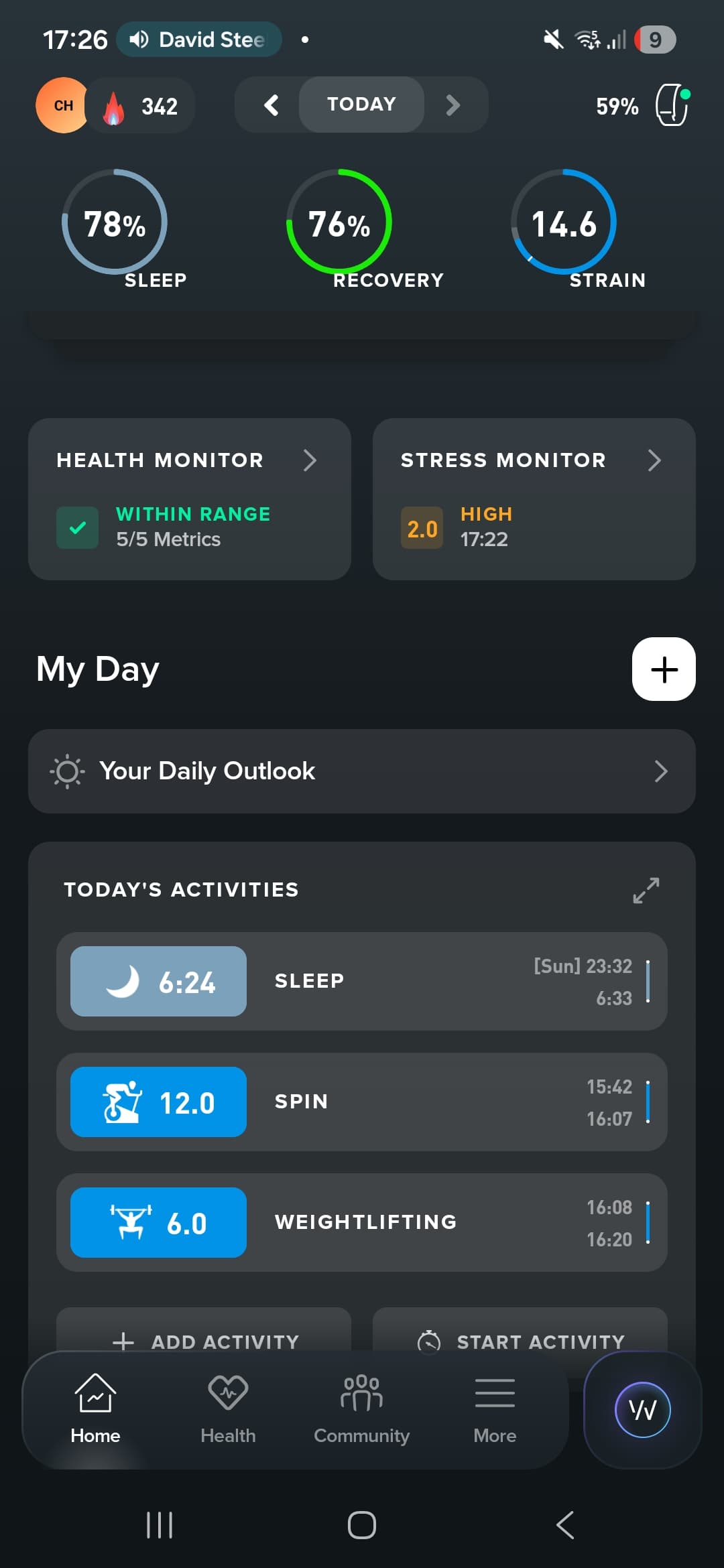Image resolution: width=724 pixels, height=1568 pixels.
Task: Open the 76% Recovery dial
Action: click(339, 222)
